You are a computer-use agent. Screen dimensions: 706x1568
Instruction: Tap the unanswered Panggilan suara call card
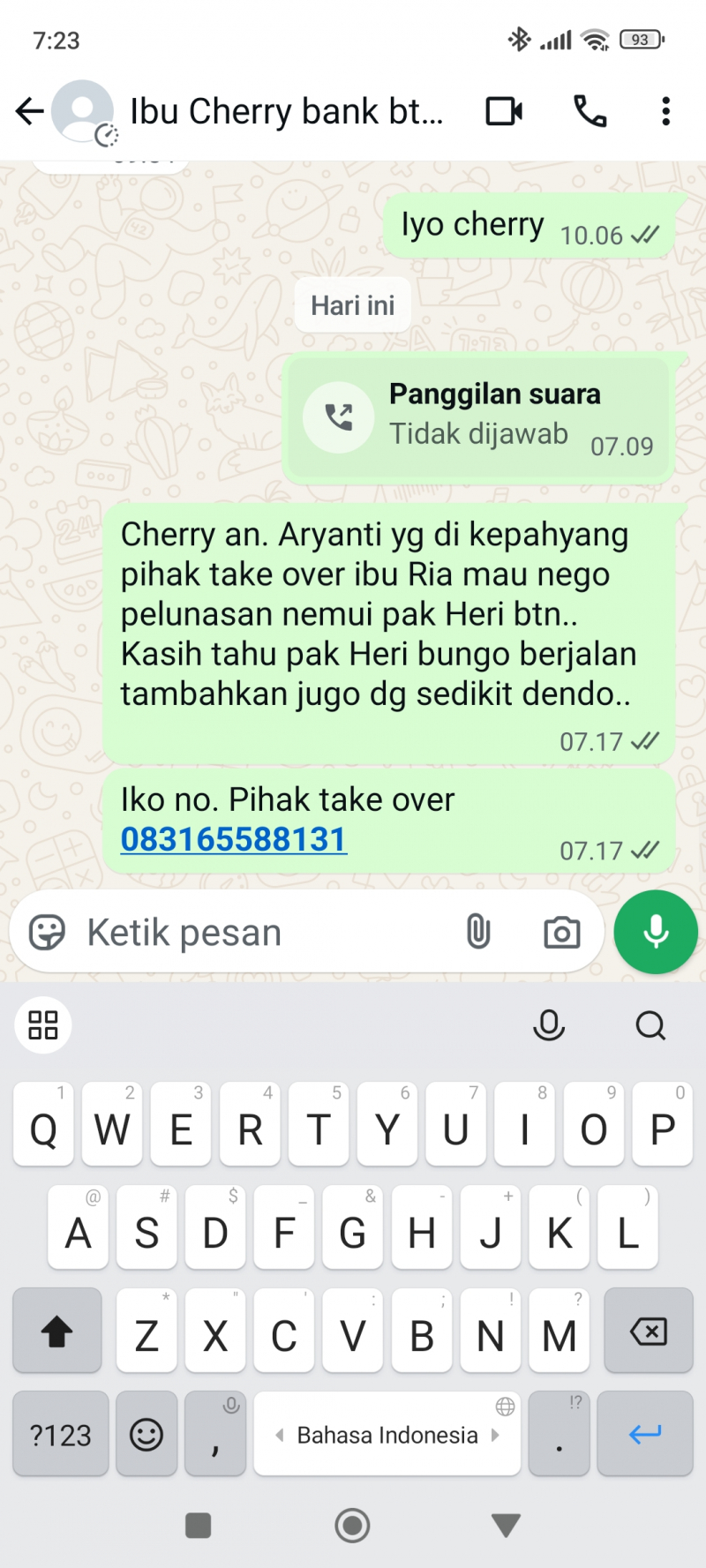tap(477, 417)
